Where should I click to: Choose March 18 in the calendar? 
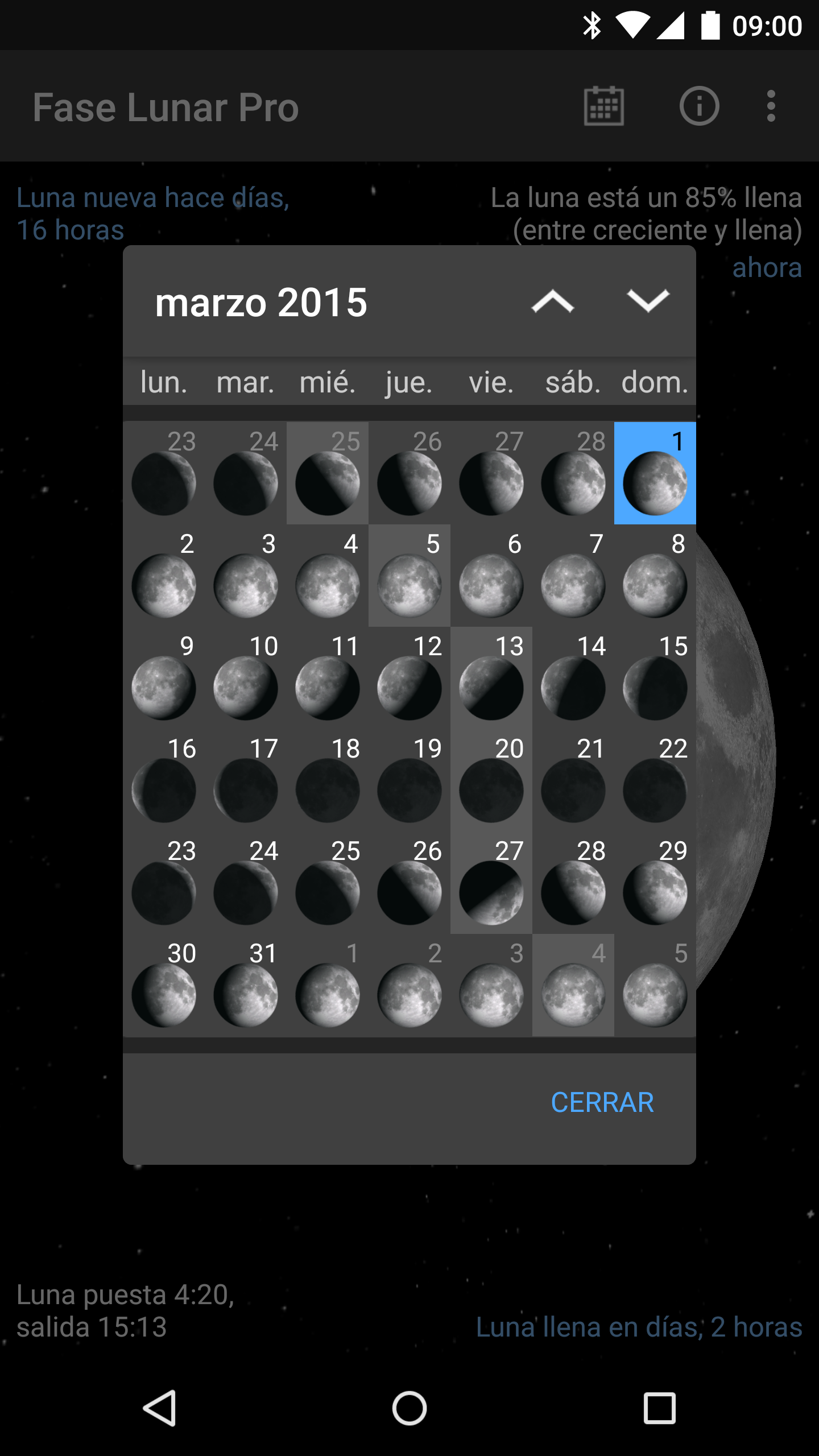328,780
